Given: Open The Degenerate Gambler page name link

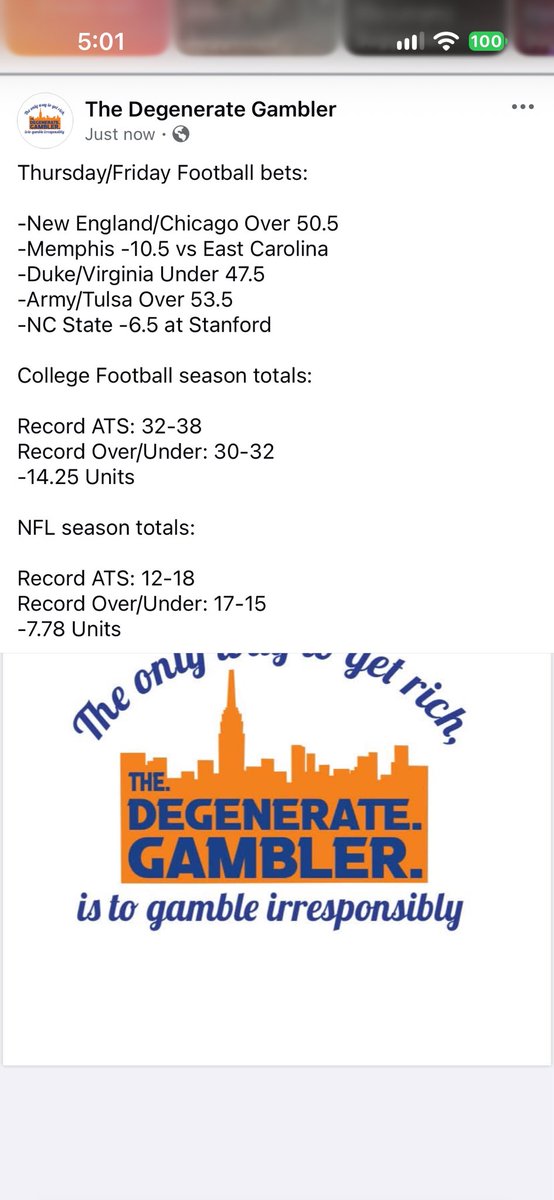Looking at the screenshot, I should pyautogui.click(x=211, y=109).
